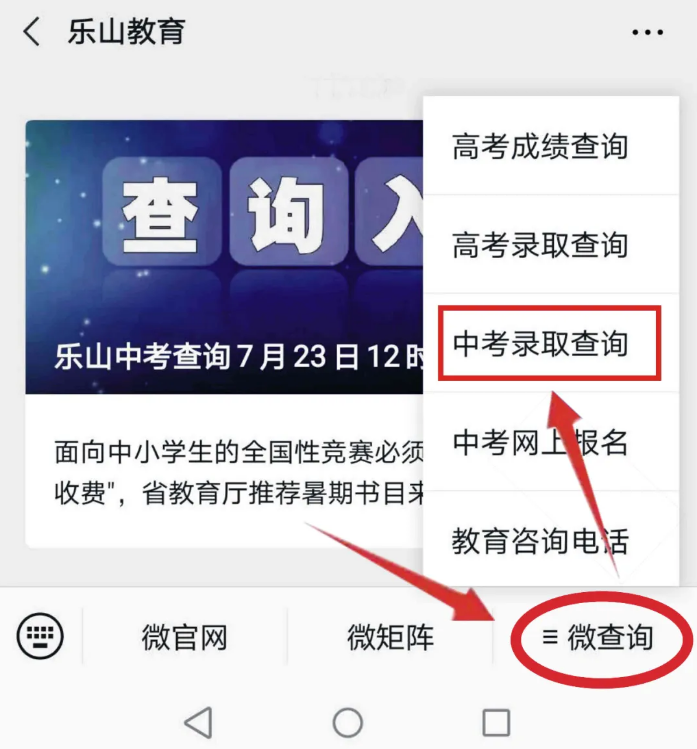This screenshot has height=749, width=697.
Task: Open the system recent apps button
Action: tap(496, 722)
